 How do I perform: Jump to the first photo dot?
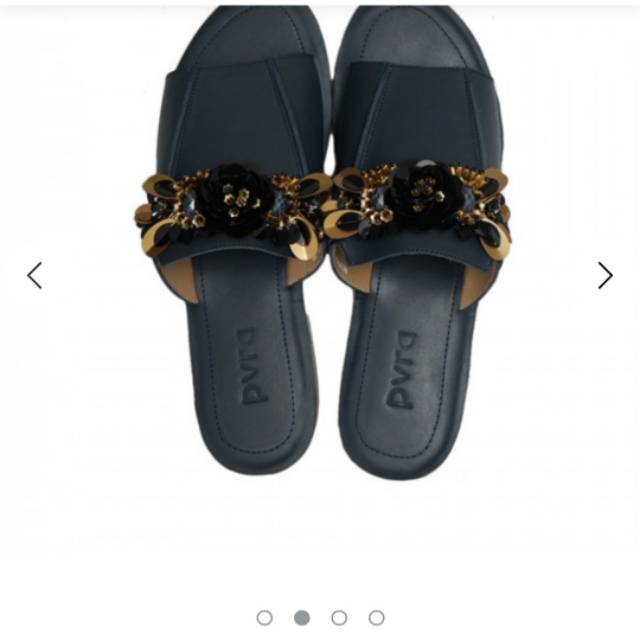coord(264,618)
